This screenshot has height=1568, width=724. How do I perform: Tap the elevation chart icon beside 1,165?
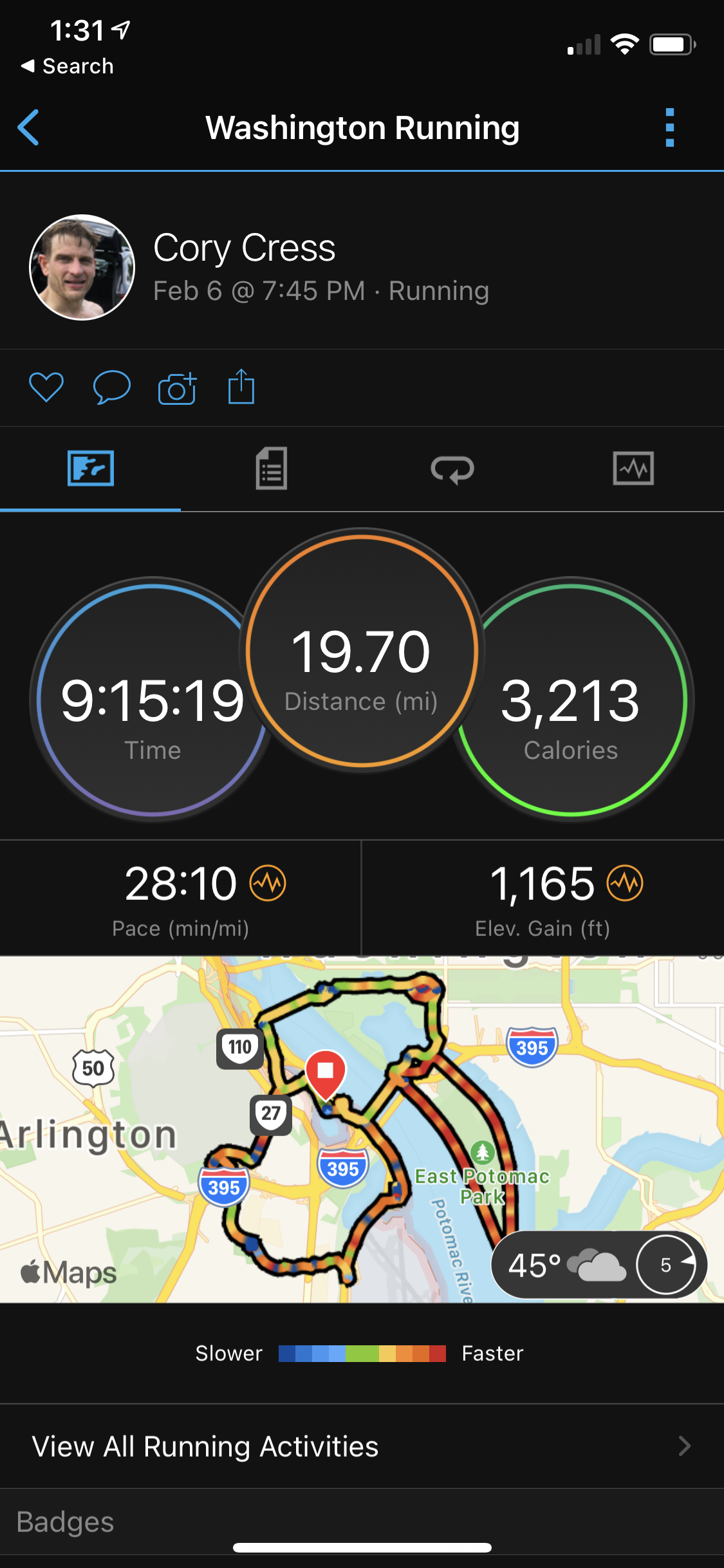(x=626, y=883)
